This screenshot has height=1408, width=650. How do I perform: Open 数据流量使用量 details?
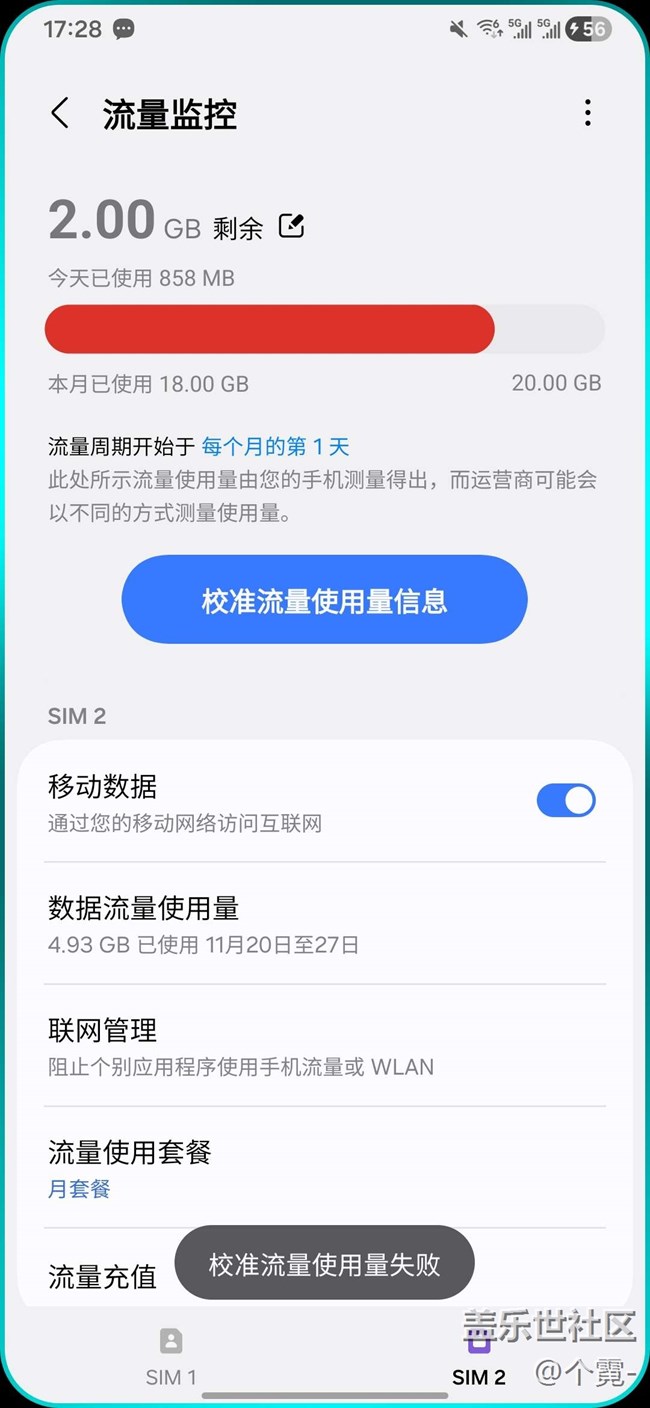[x=324, y=924]
